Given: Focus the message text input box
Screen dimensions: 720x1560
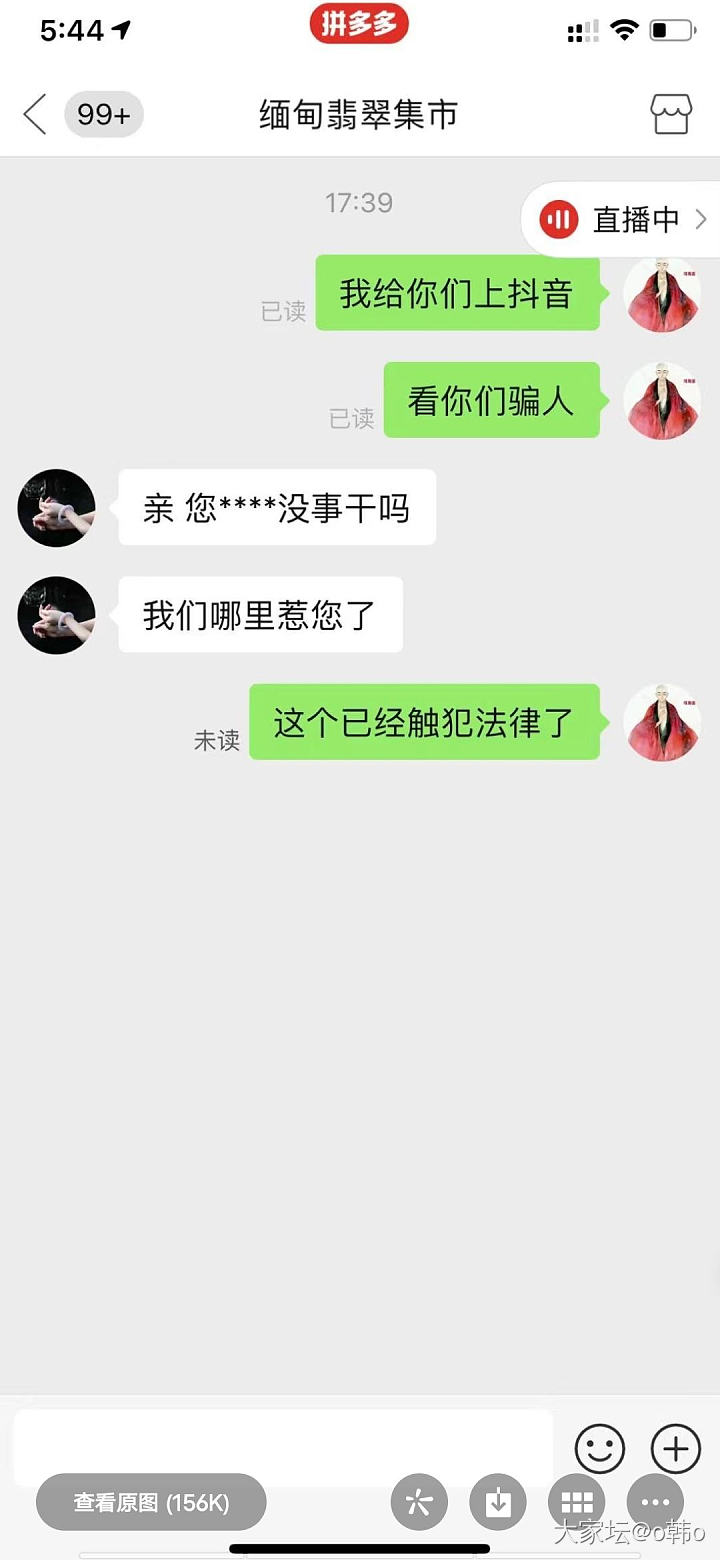Looking at the screenshot, I should pos(283,1448).
